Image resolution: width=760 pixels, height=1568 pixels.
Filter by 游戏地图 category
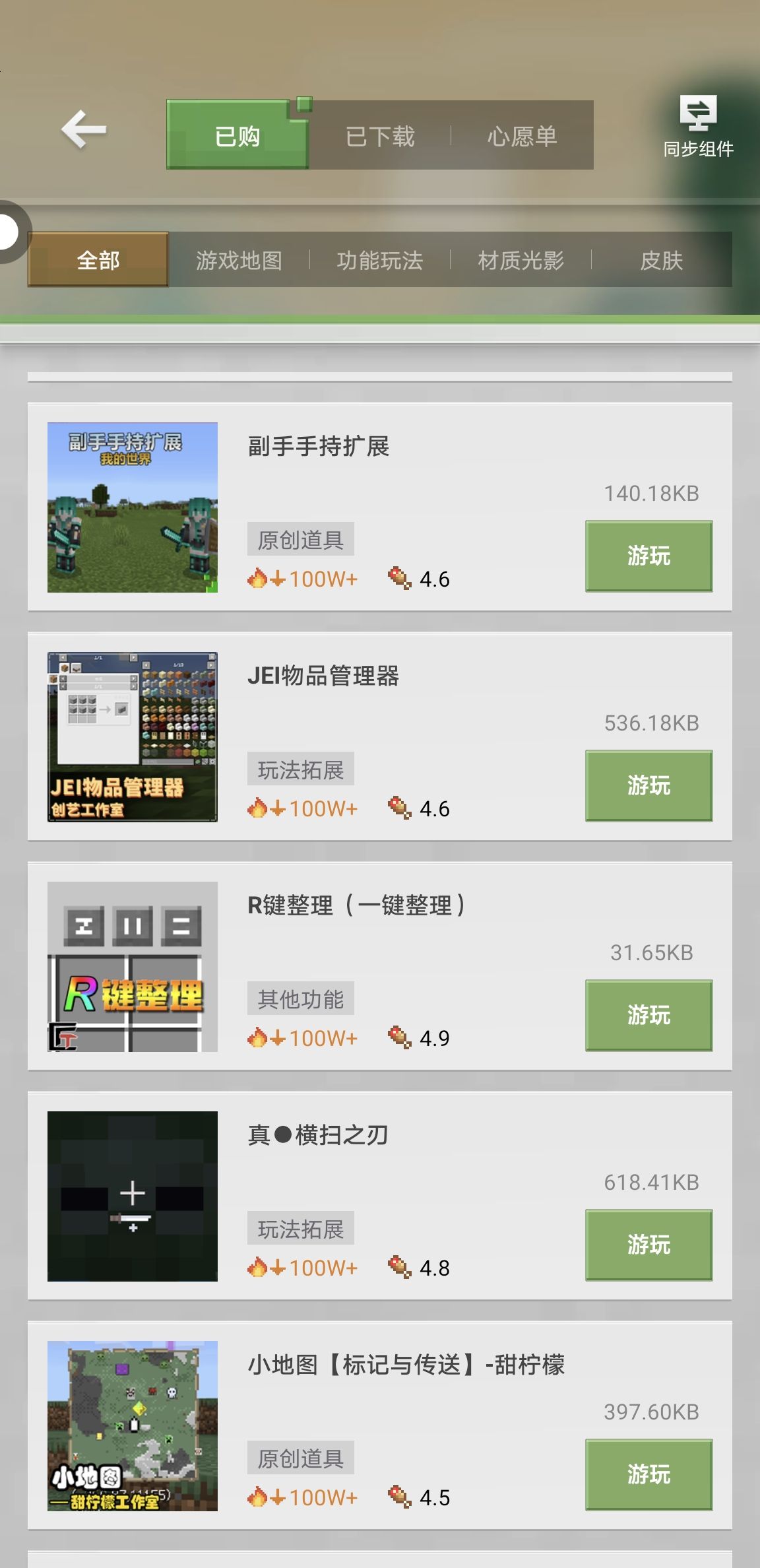click(x=239, y=260)
